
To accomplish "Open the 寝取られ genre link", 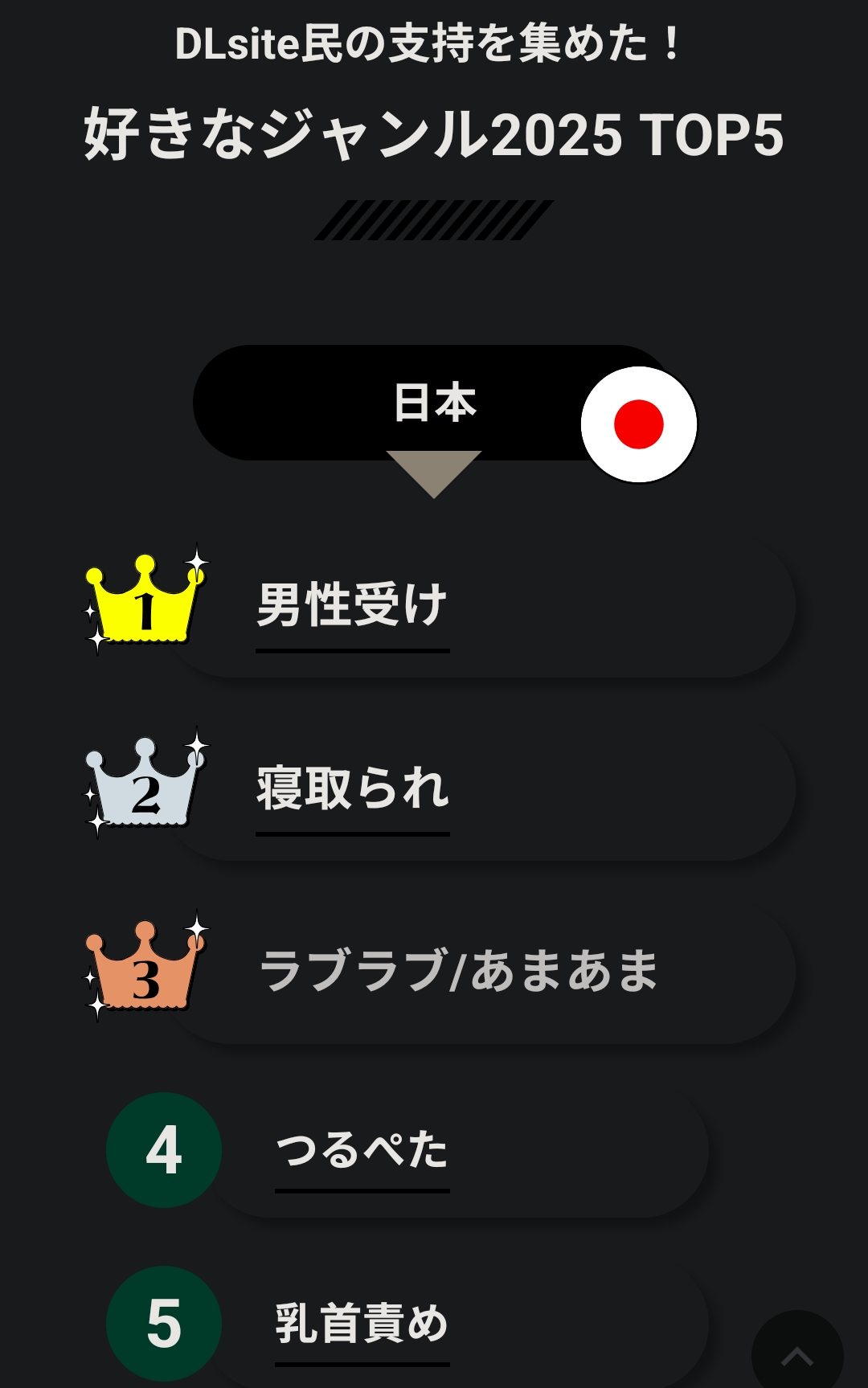I will (352, 788).
